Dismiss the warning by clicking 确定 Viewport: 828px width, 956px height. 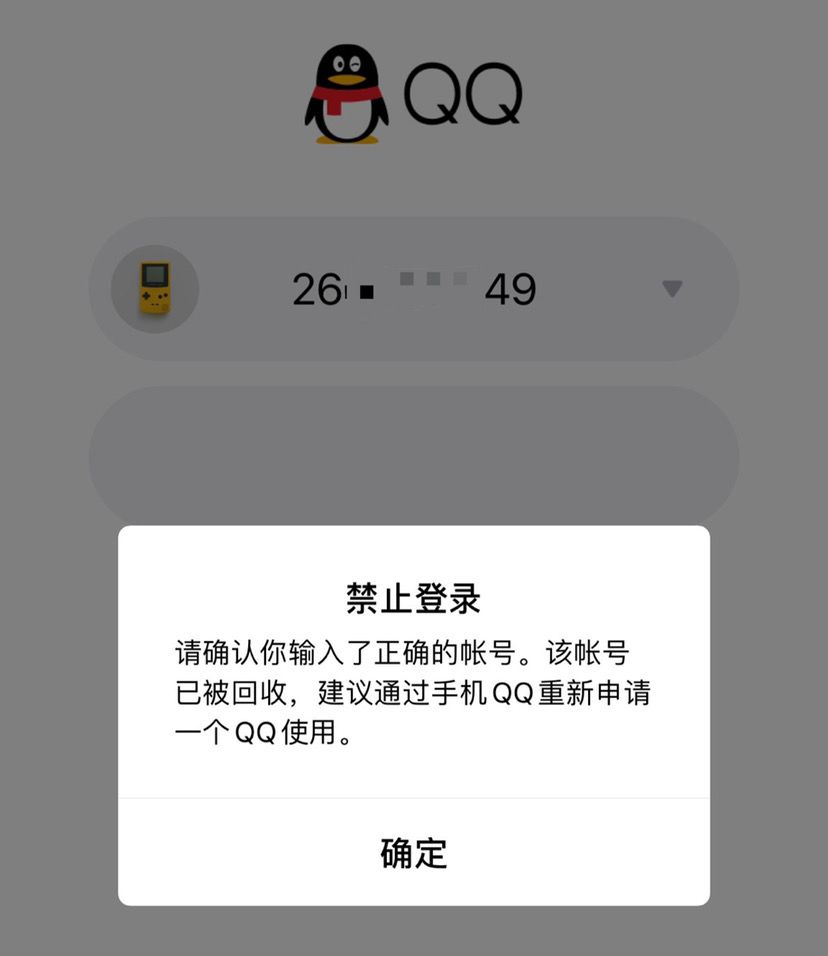click(x=414, y=854)
